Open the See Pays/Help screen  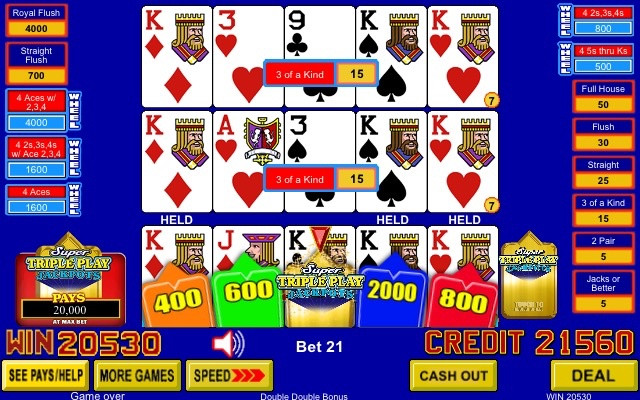45,376
